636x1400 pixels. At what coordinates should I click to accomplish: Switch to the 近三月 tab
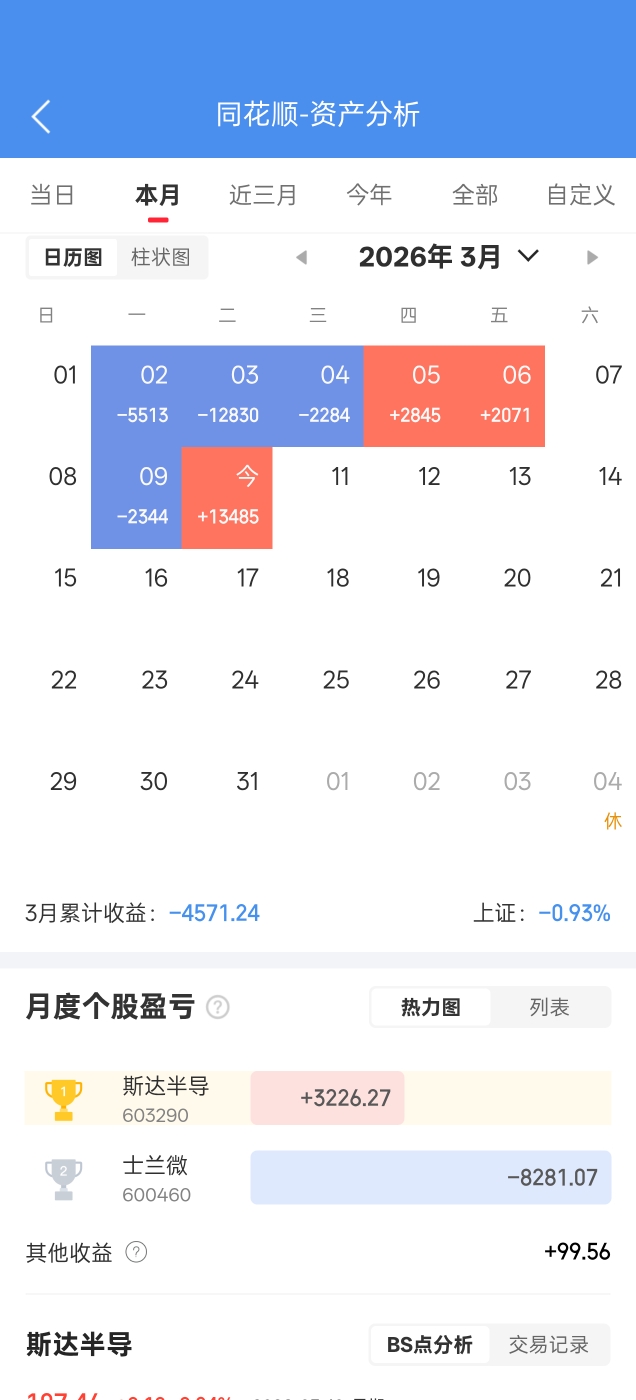(263, 195)
